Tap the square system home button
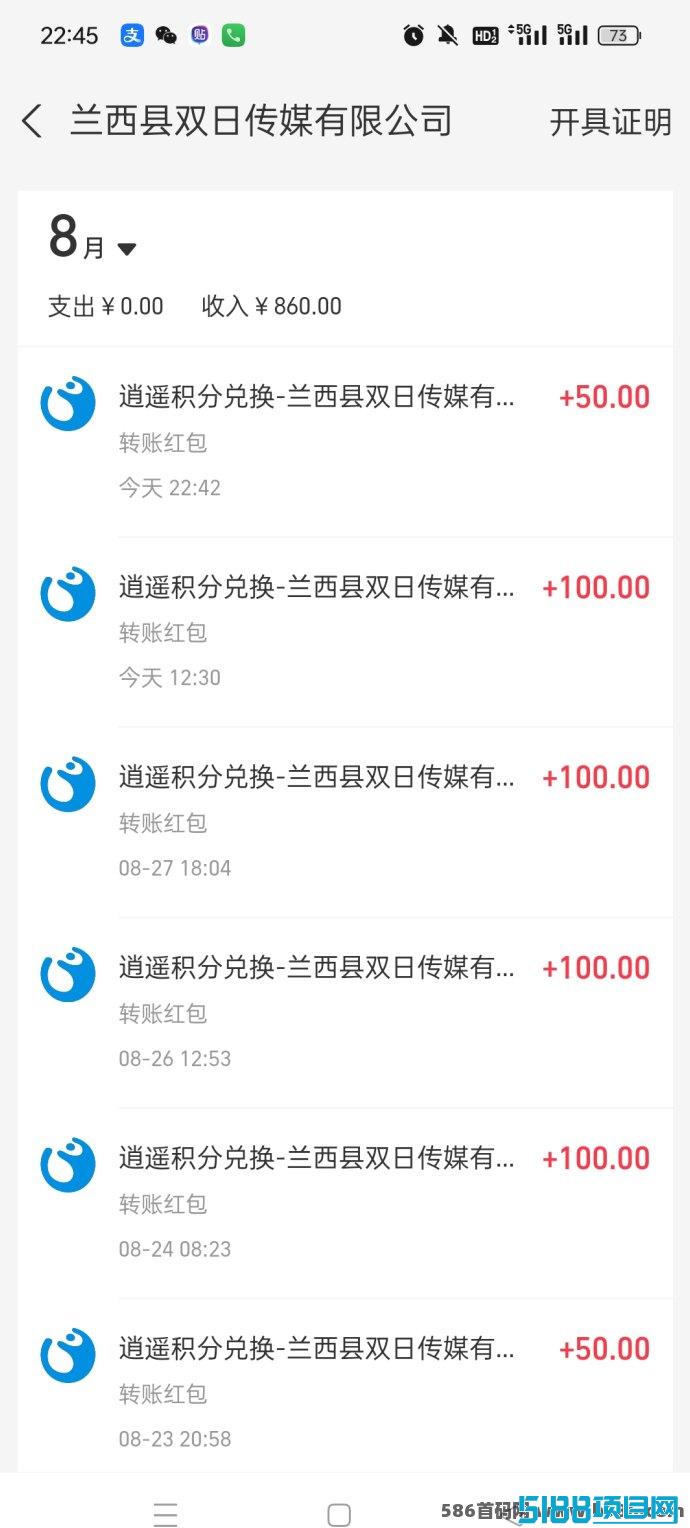 (x=339, y=1514)
